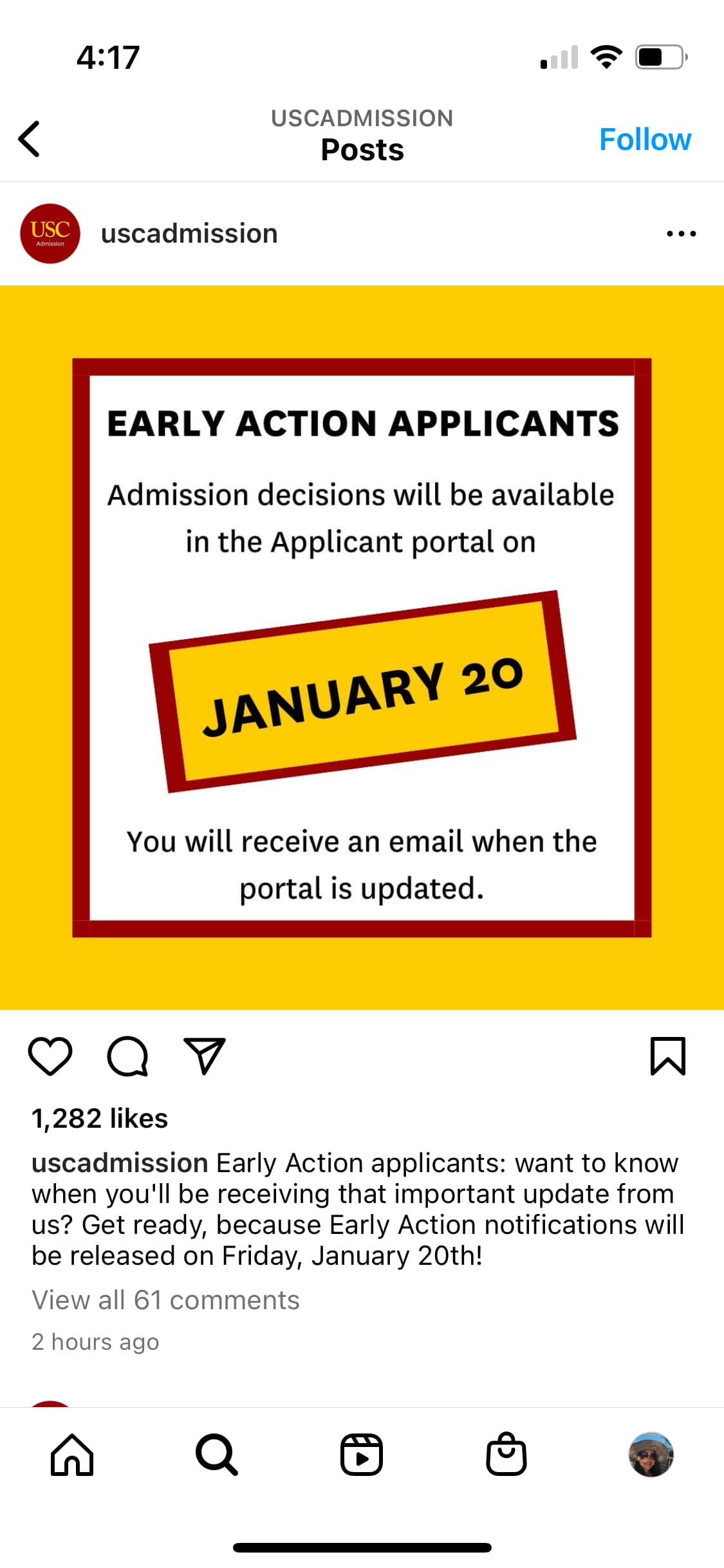This screenshot has height=1568, width=724.
Task: Open my profile tab
Action: (651, 1455)
